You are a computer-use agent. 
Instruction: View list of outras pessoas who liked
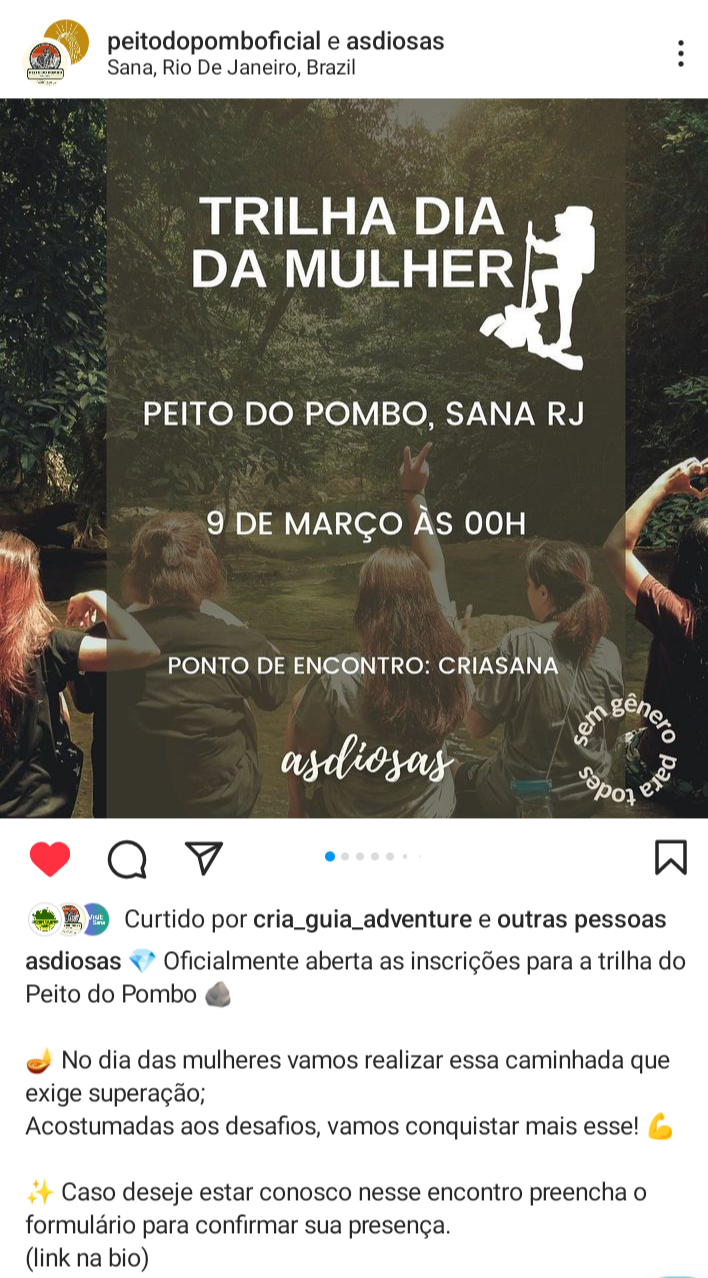[581, 919]
